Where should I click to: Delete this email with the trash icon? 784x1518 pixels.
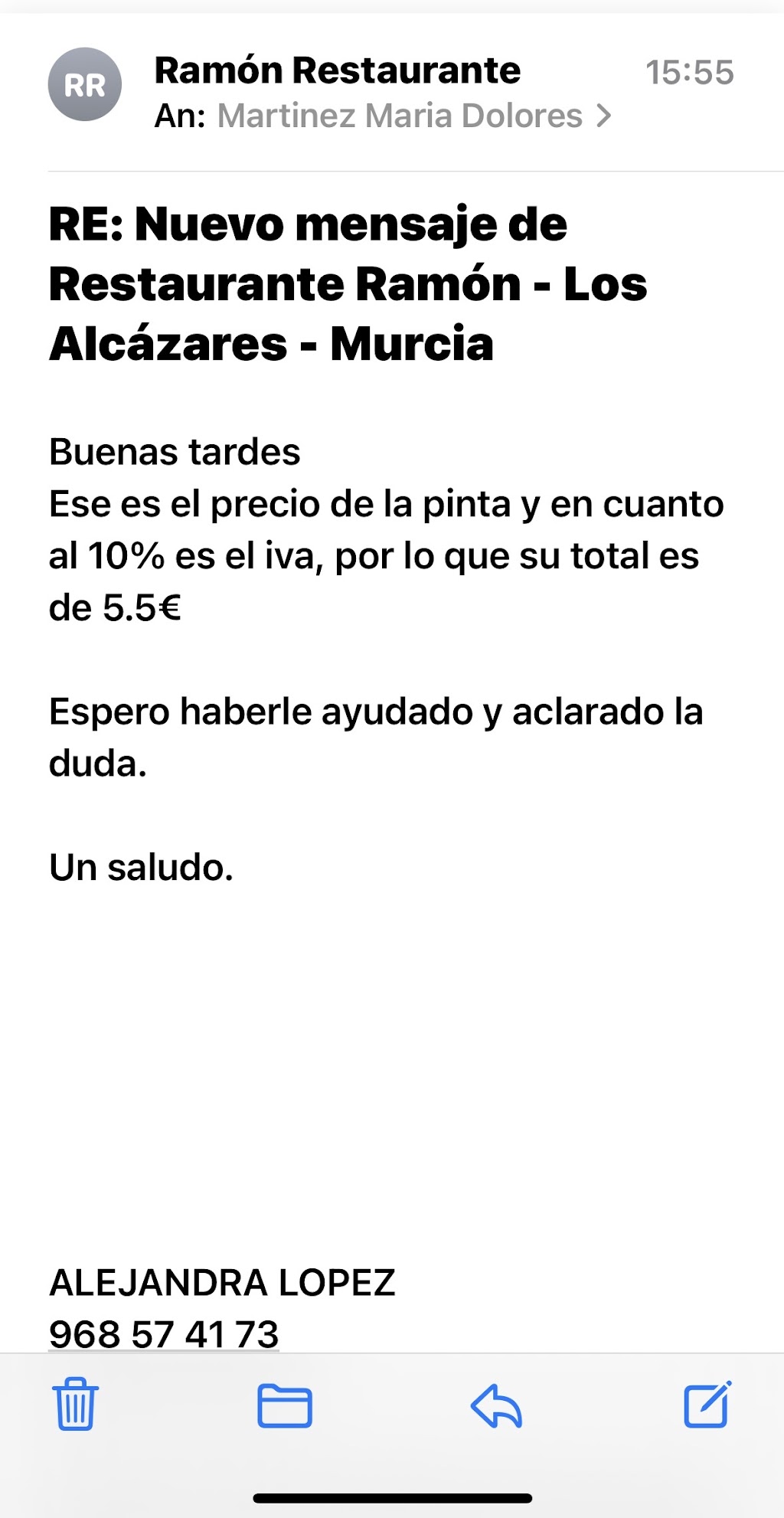[x=75, y=1405]
